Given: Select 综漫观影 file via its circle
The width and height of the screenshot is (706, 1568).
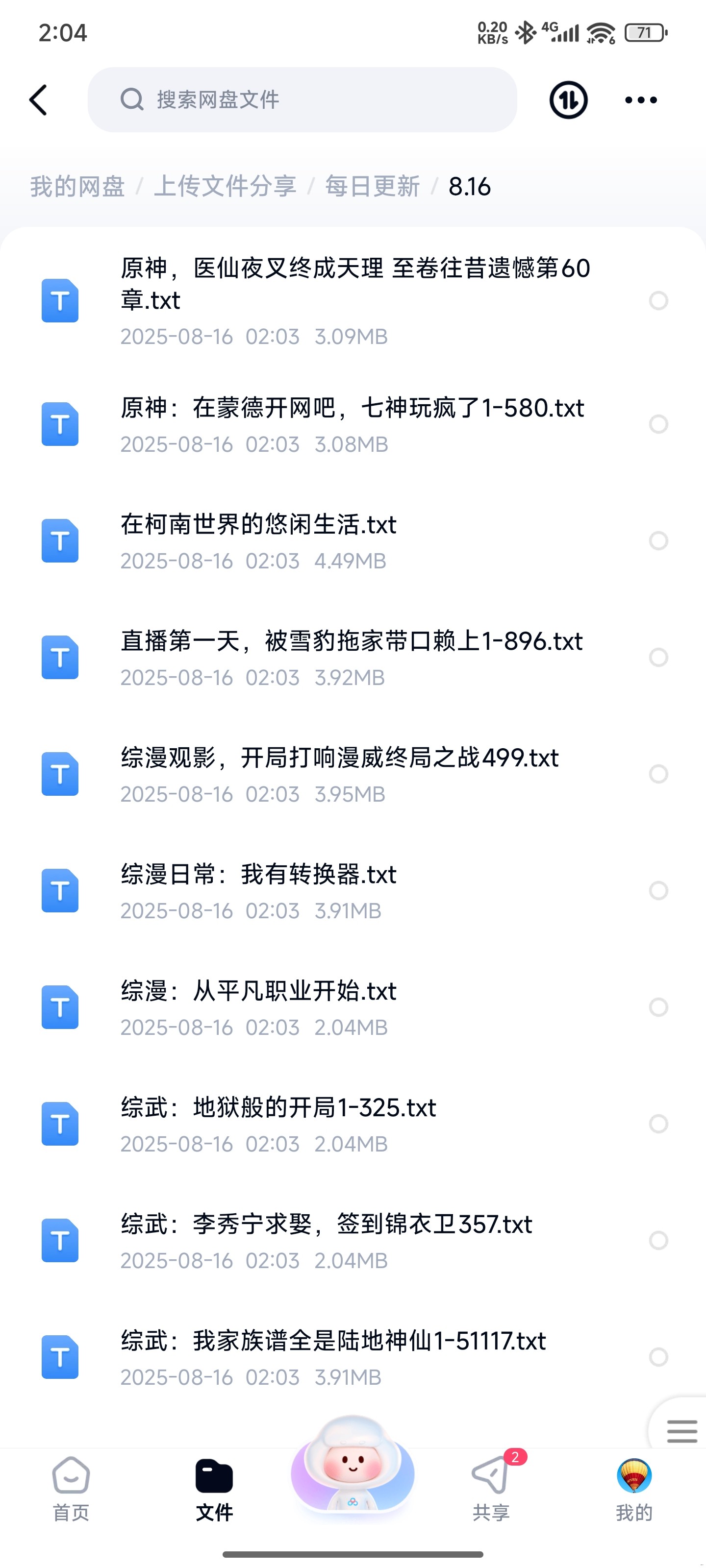Looking at the screenshot, I should (x=658, y=774).
